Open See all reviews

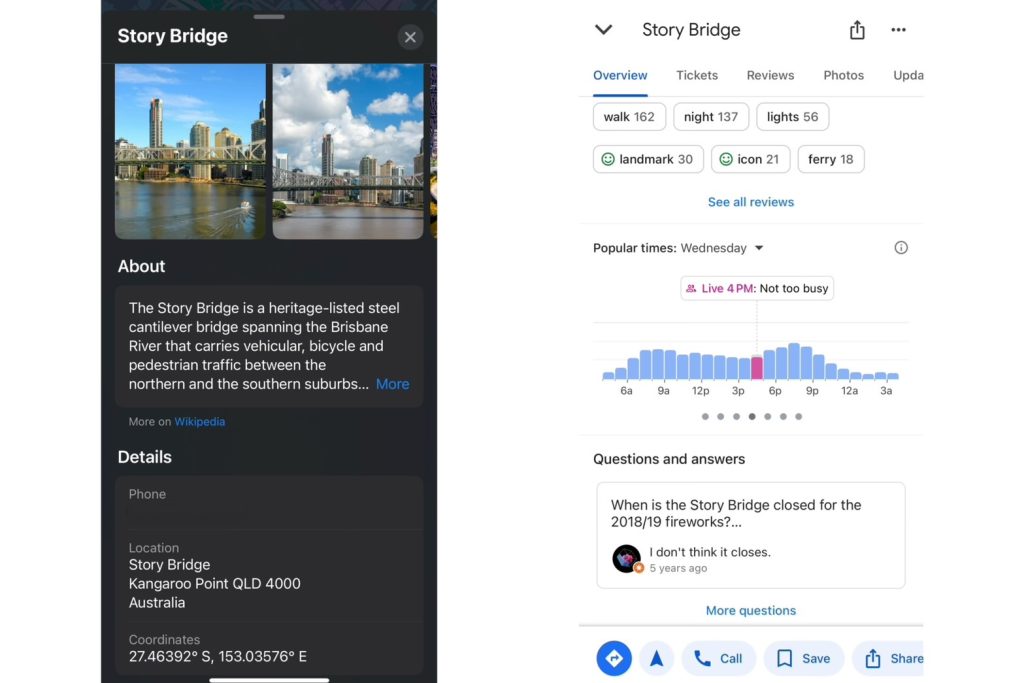[x=750, y=202]
